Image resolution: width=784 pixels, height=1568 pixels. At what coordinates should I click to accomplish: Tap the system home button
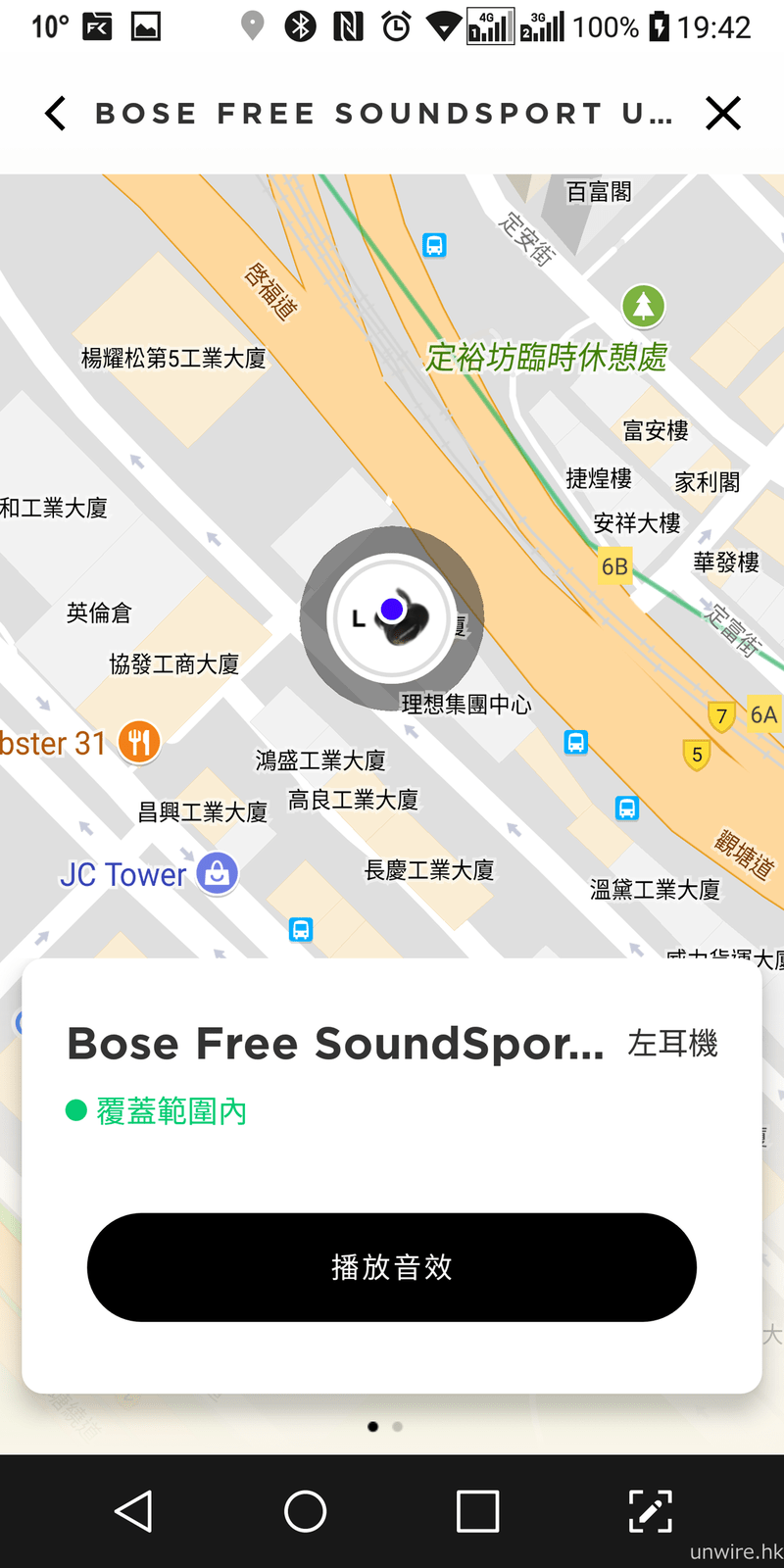pyautogui.click(x=305, y=1511)
